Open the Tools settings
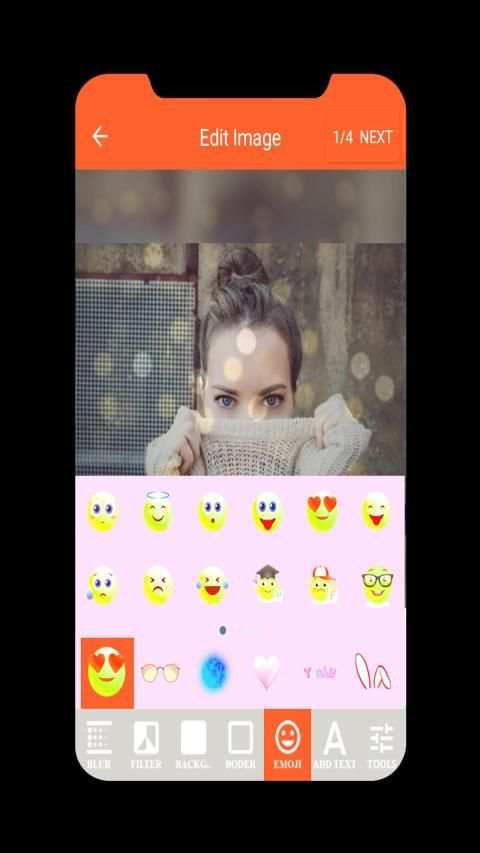 pos(381,744)
